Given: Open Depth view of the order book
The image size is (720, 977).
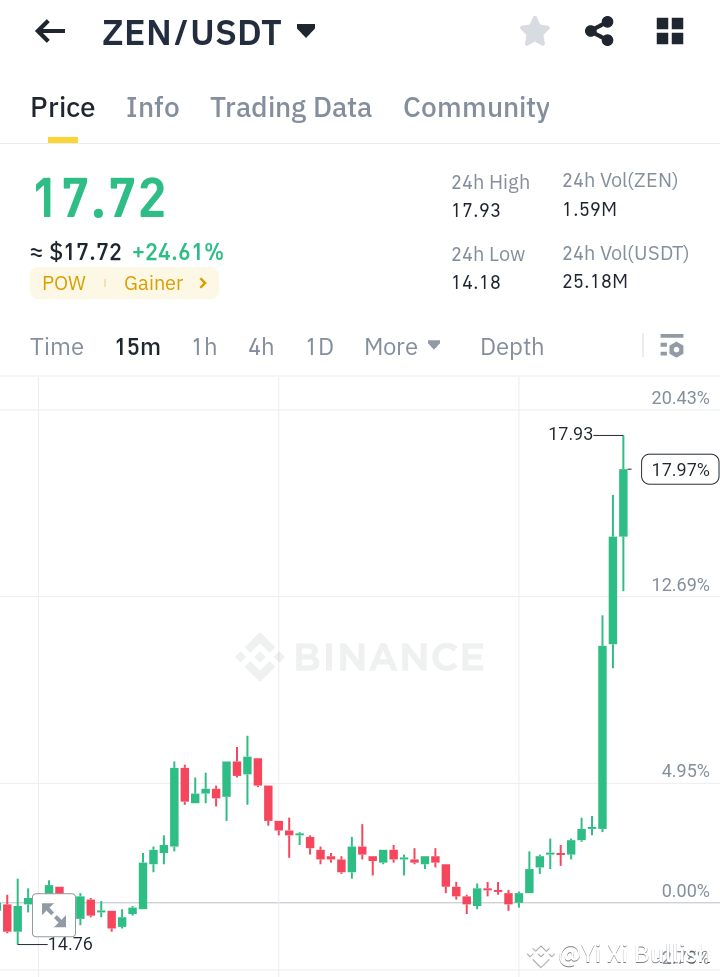Looking at the screenshot, I should pos(511,346).
